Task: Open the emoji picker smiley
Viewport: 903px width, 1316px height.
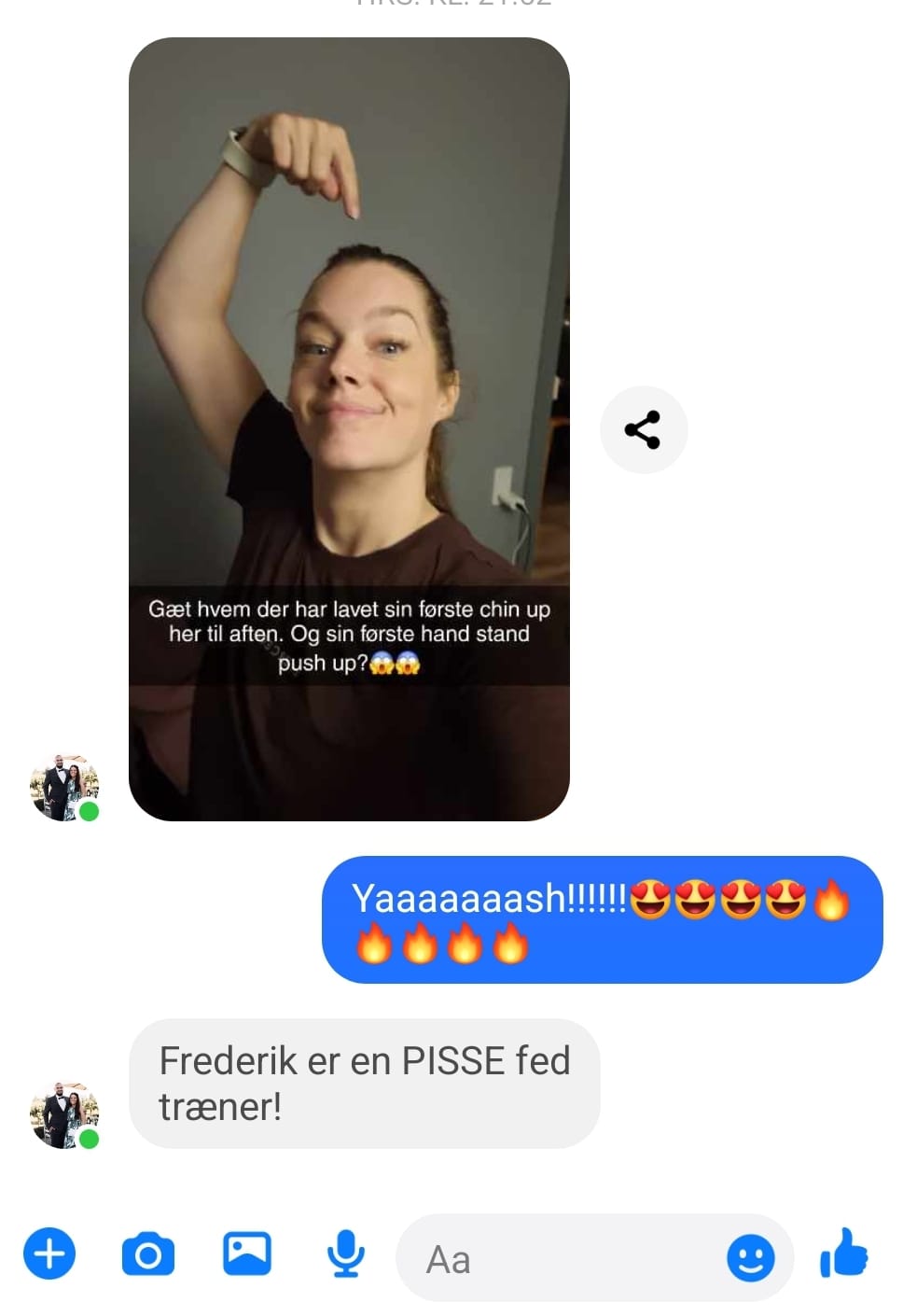Action: click(x=750, y=1257)
